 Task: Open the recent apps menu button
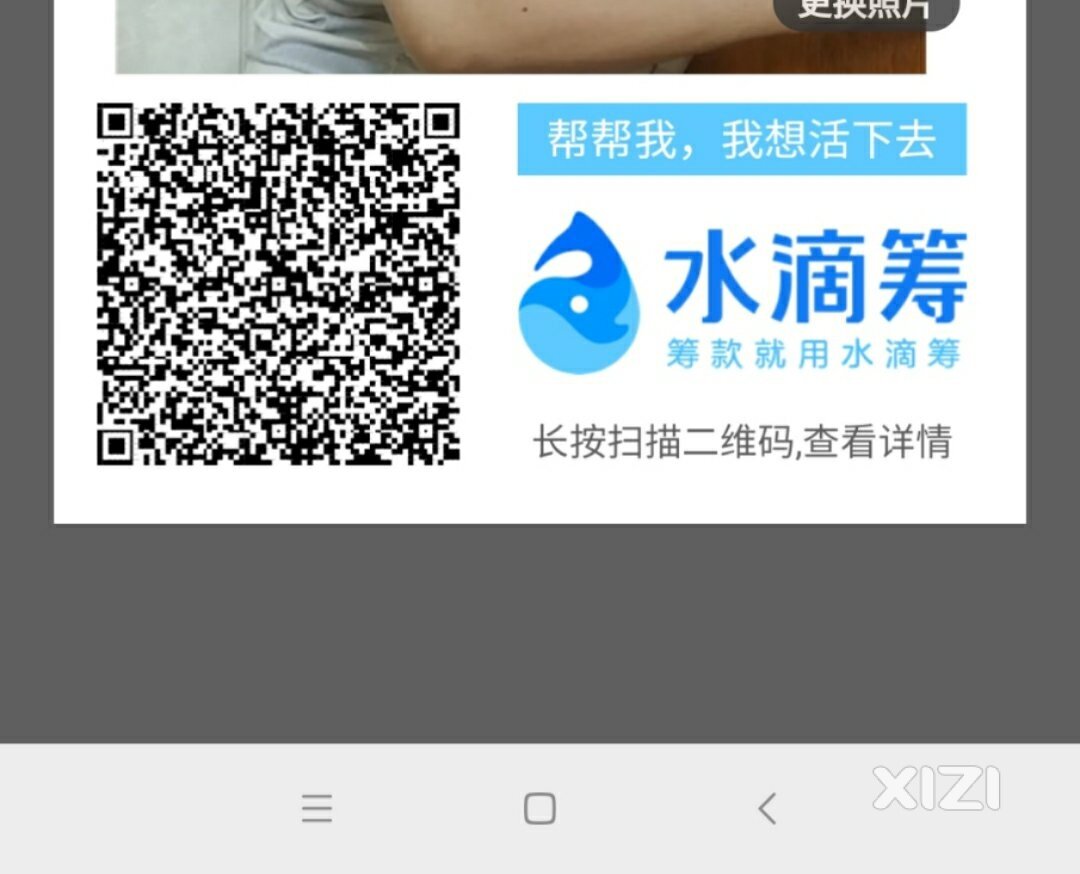tap(317, 808)
